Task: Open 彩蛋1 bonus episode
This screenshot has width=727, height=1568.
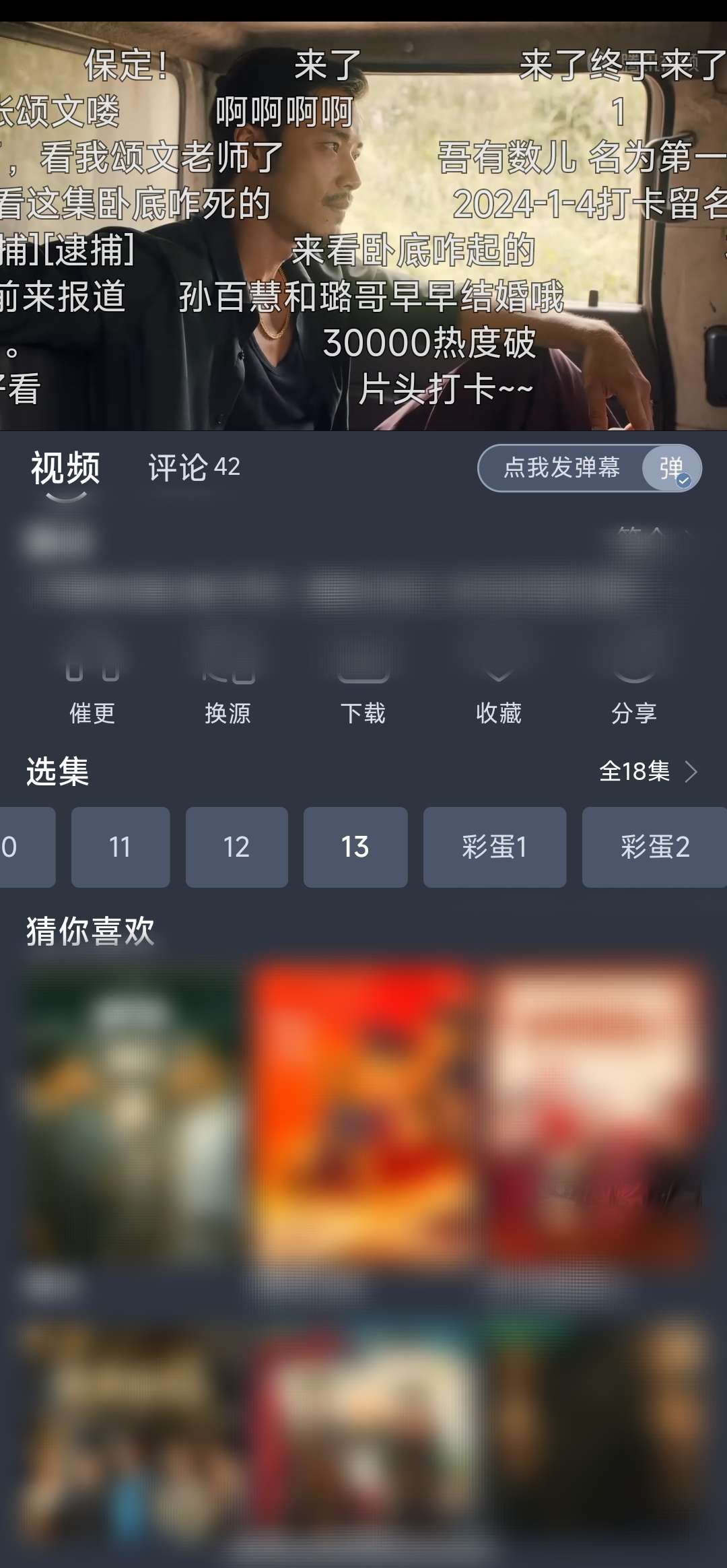Action: click(x=494, y=847)
